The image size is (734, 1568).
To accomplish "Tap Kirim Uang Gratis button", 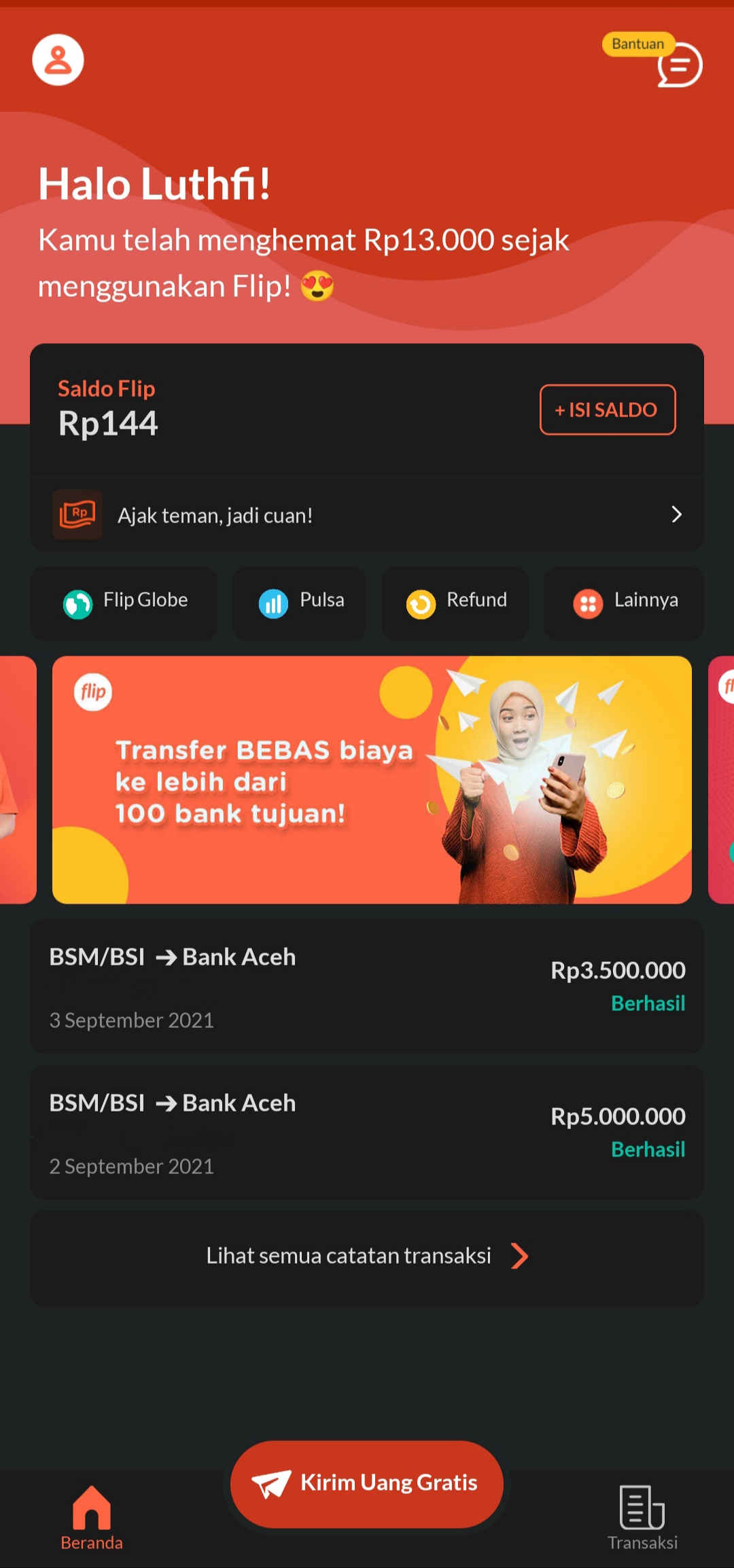I will tap(367, 1483).
